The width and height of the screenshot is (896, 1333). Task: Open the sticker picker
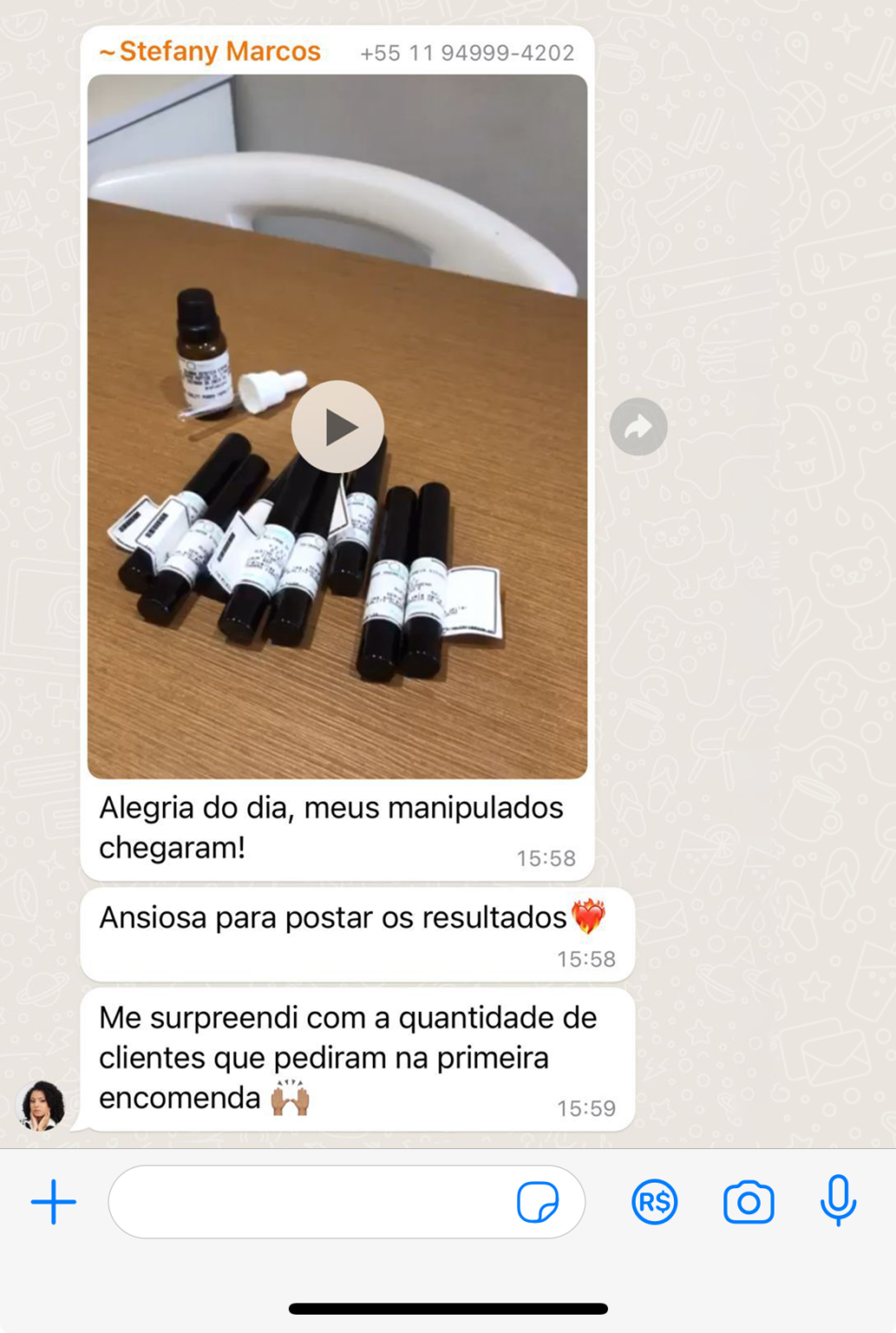[538, 1202]
